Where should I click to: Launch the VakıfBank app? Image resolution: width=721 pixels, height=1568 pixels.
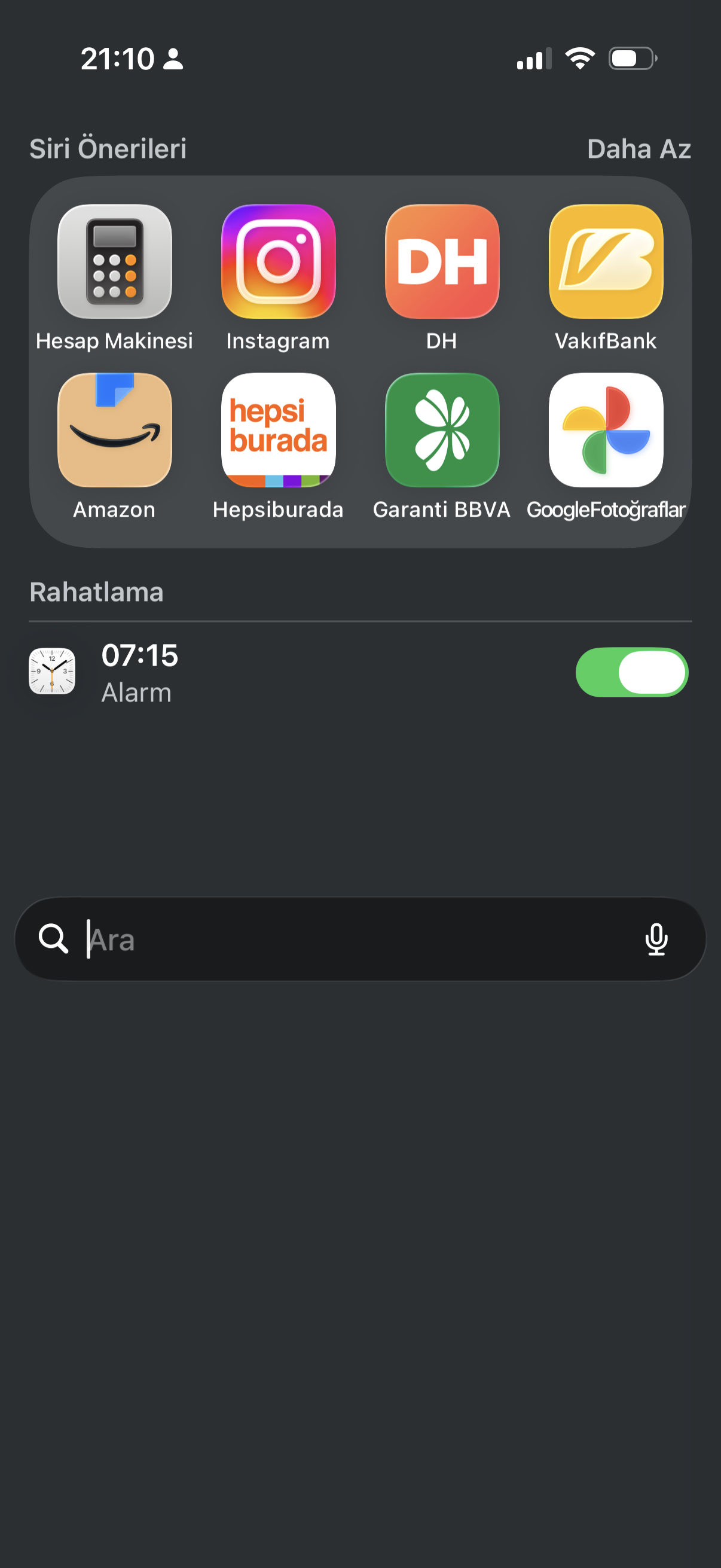click(606, 262)
